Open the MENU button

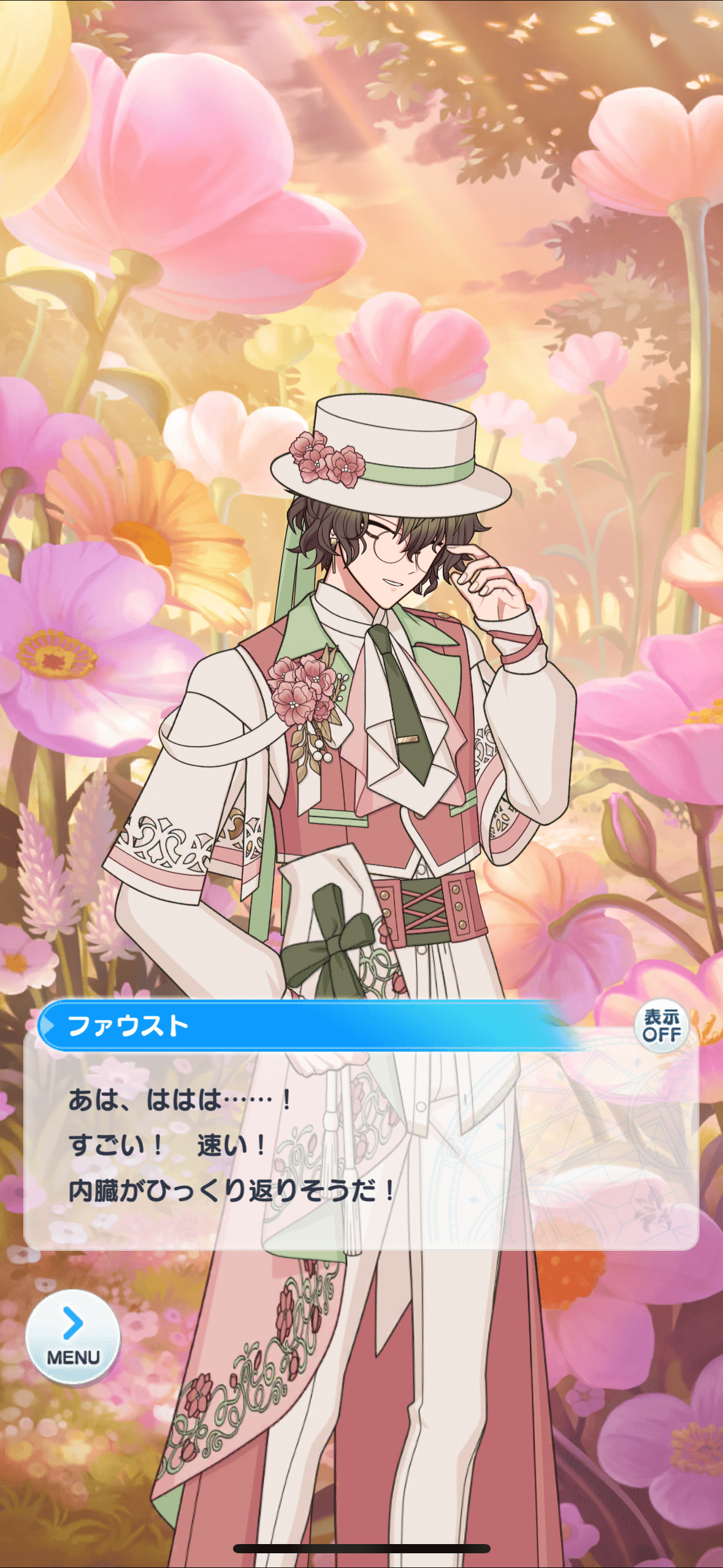[72, 1337]
